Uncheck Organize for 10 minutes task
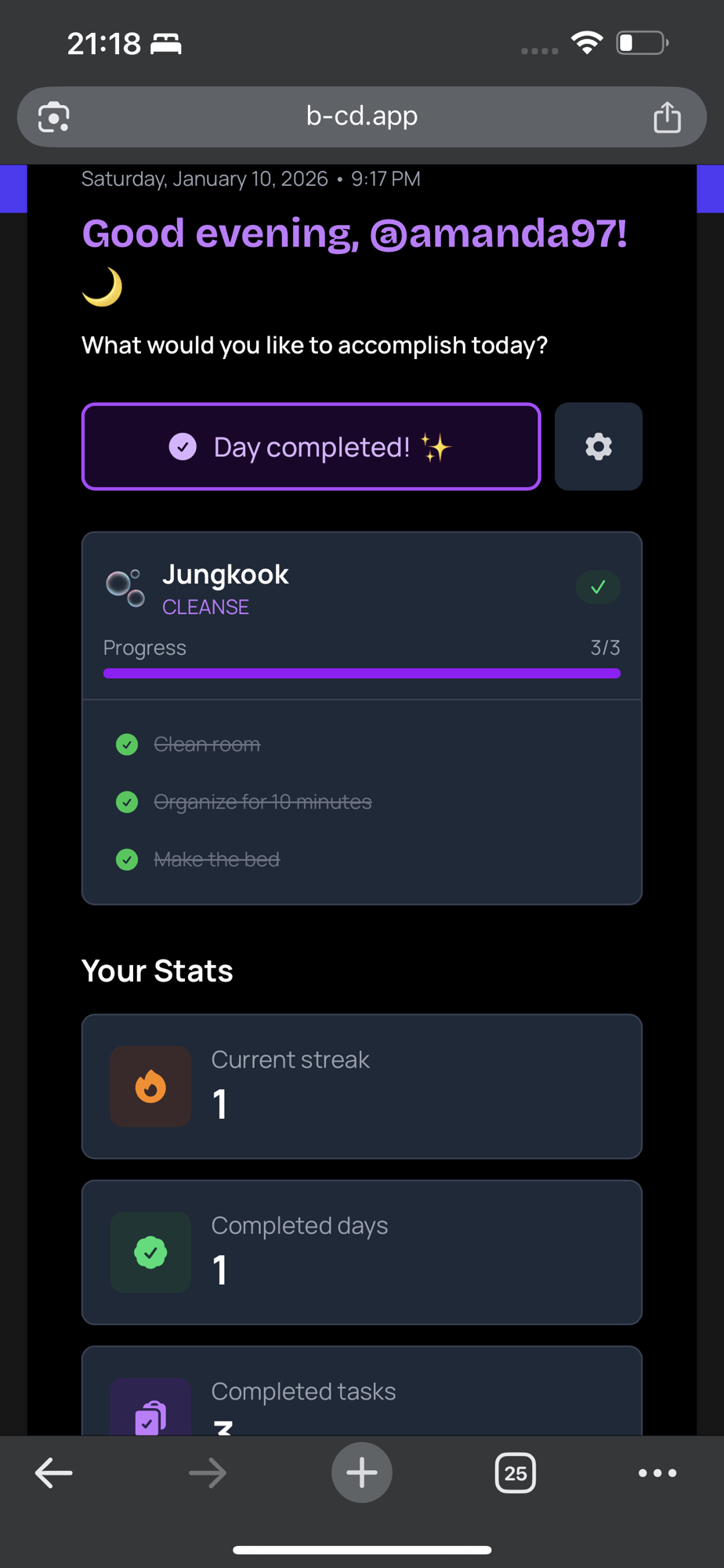The width and height of the screenshot is (724, 1568). [x=127, y=802]
